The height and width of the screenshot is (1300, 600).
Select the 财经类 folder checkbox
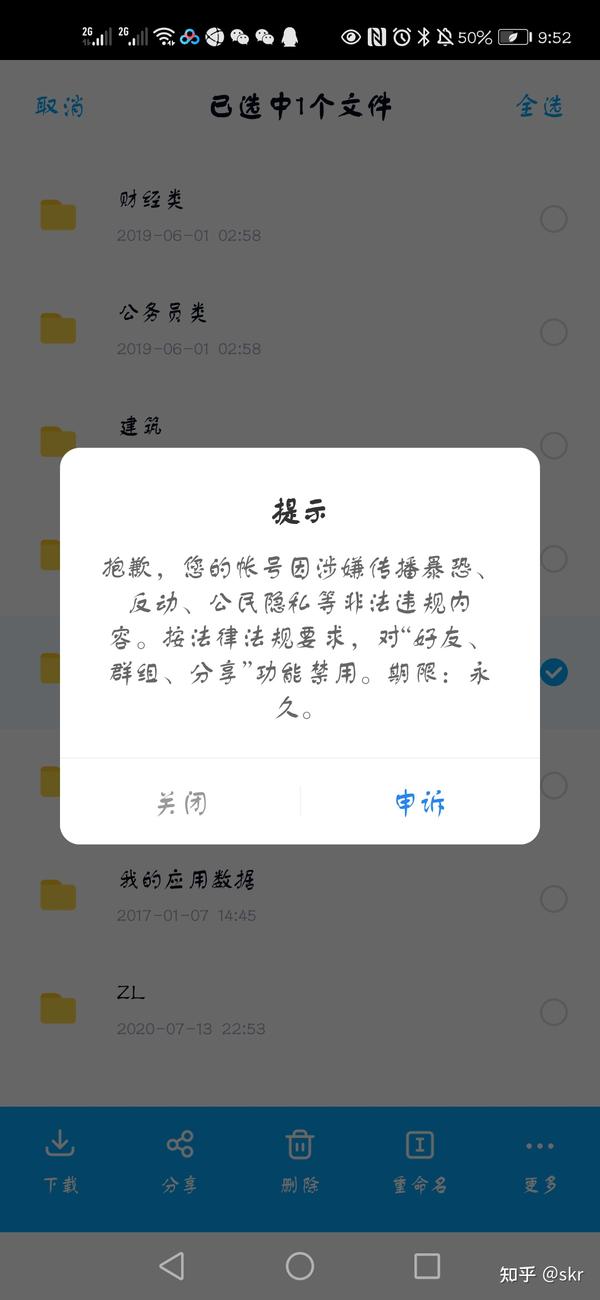click(553, 219)
